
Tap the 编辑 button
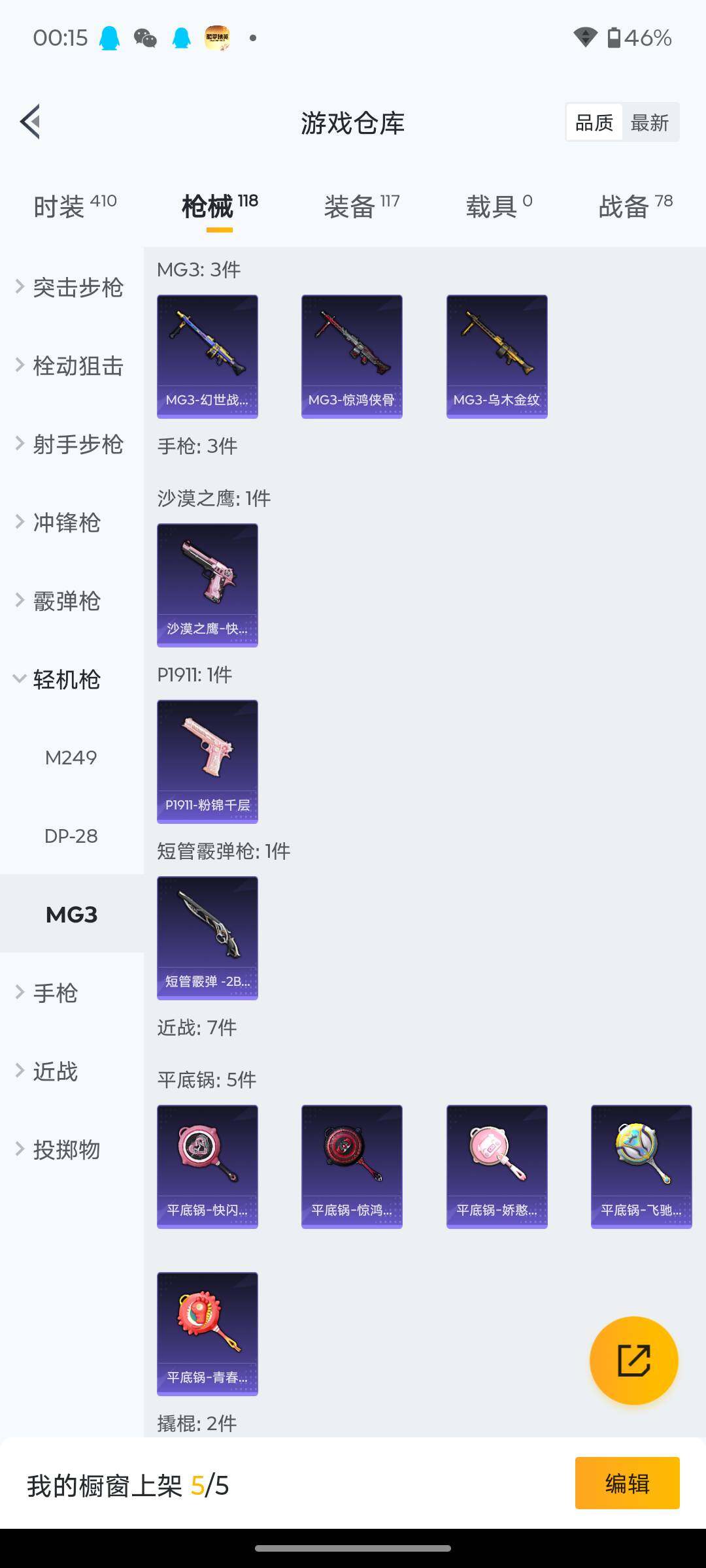pyautogui.click(x=627, y=1483)
